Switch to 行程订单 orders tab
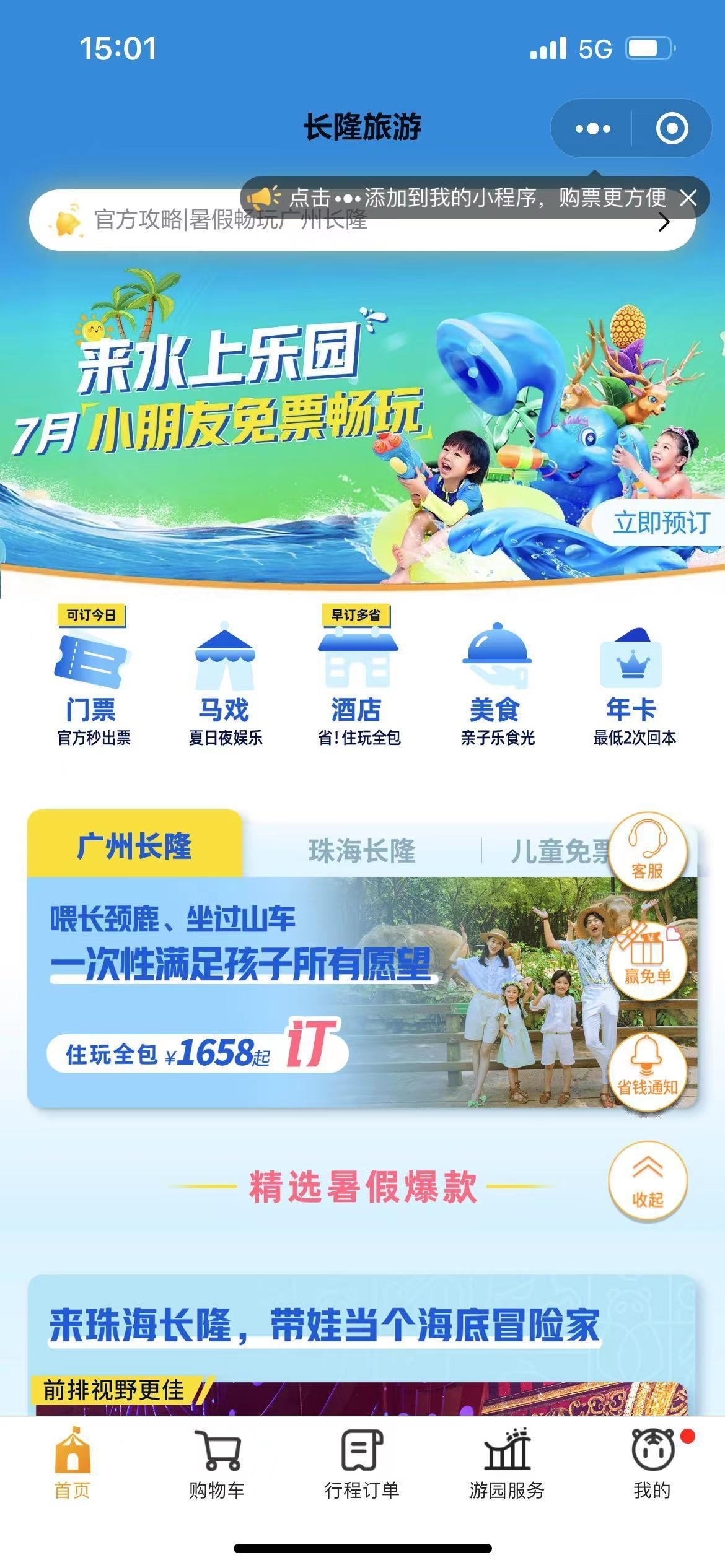This screenshot has width=725, height=1568. 362,1464
